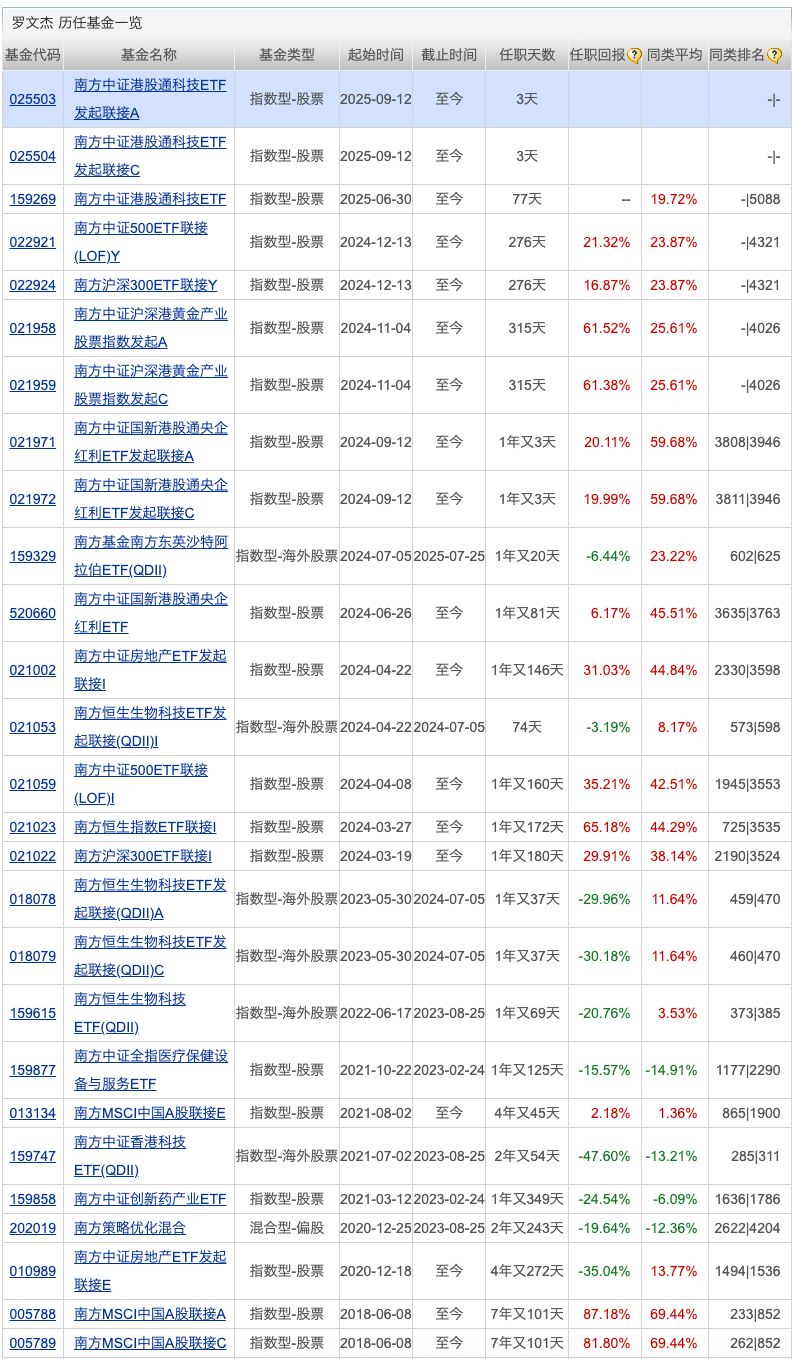The image size is (794, 1360).
Task: Open 南方策略优化混合 fund link
Action: point(130,1228)
